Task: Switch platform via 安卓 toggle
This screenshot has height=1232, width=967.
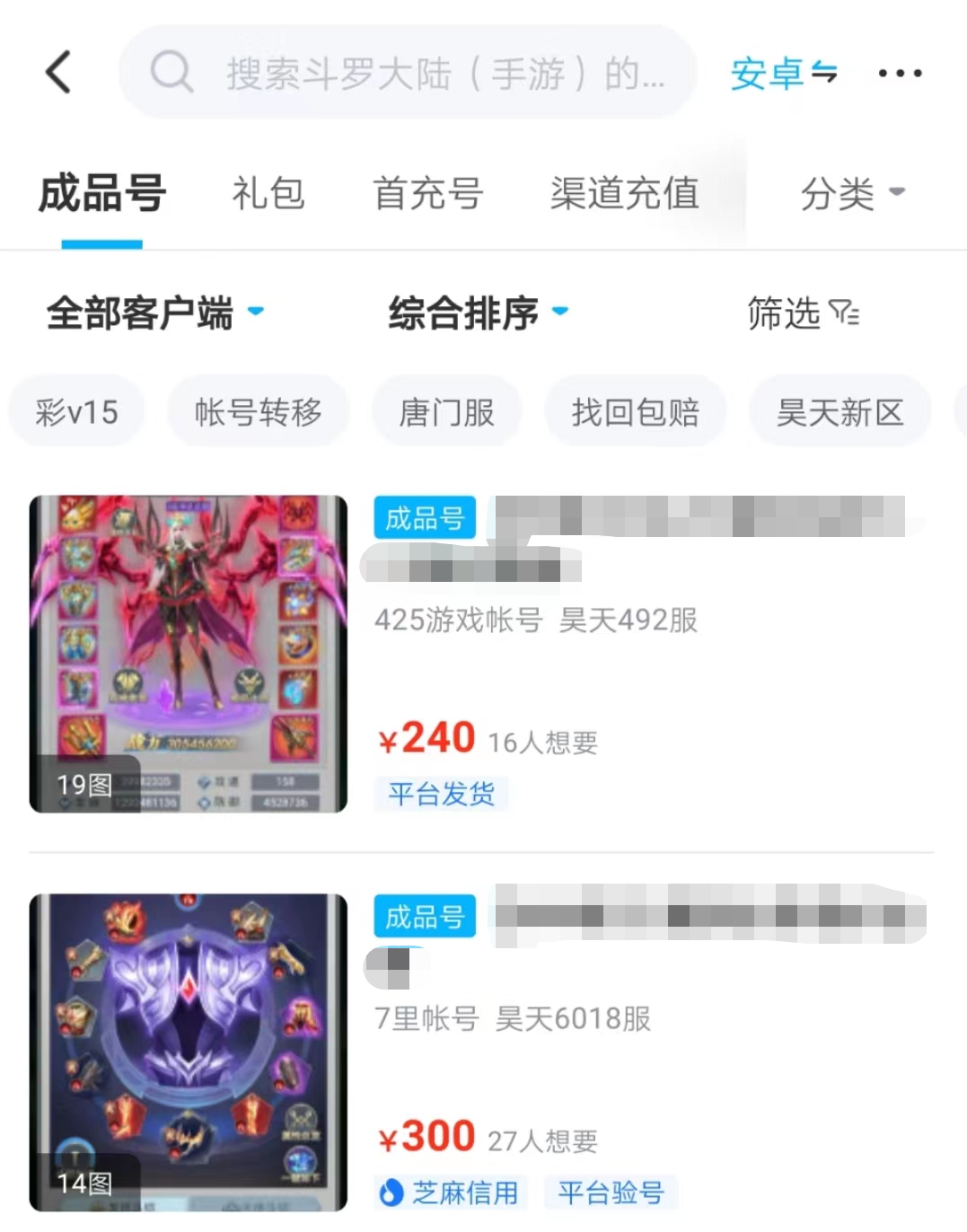Action: pyautogui.click(x=783, y=73)
